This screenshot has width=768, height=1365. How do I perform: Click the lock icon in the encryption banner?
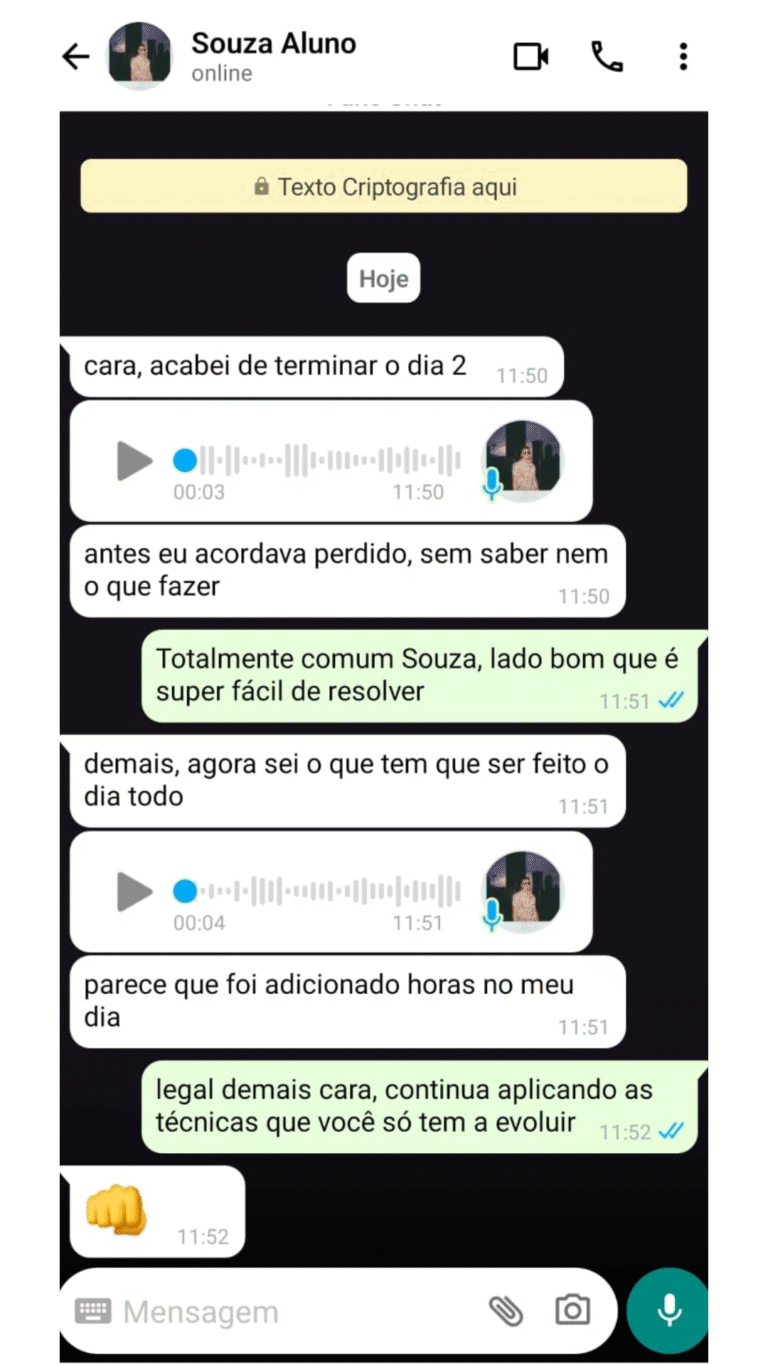tap(262, 186)
